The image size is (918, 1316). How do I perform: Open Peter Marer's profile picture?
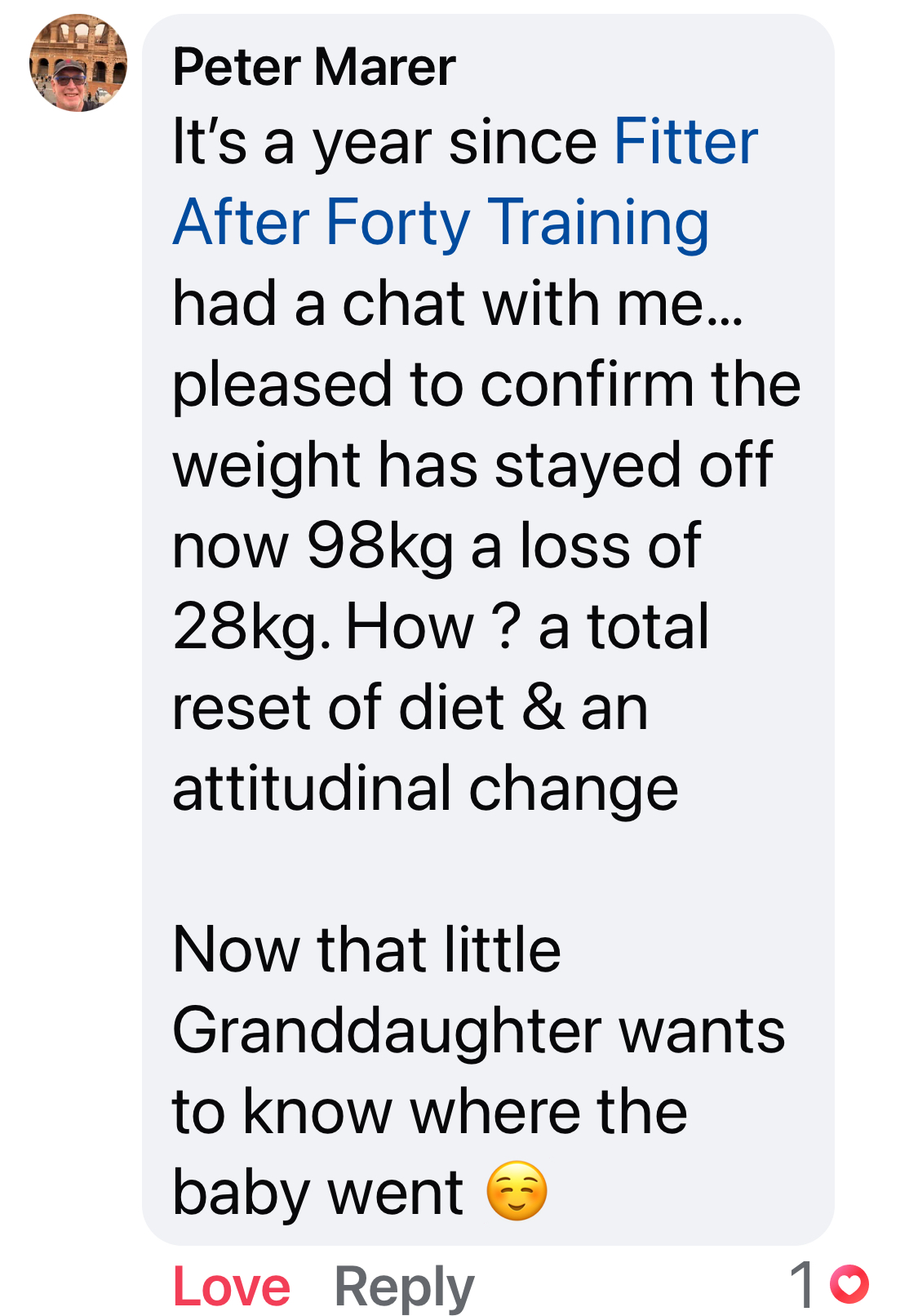[x=78, y=63]
